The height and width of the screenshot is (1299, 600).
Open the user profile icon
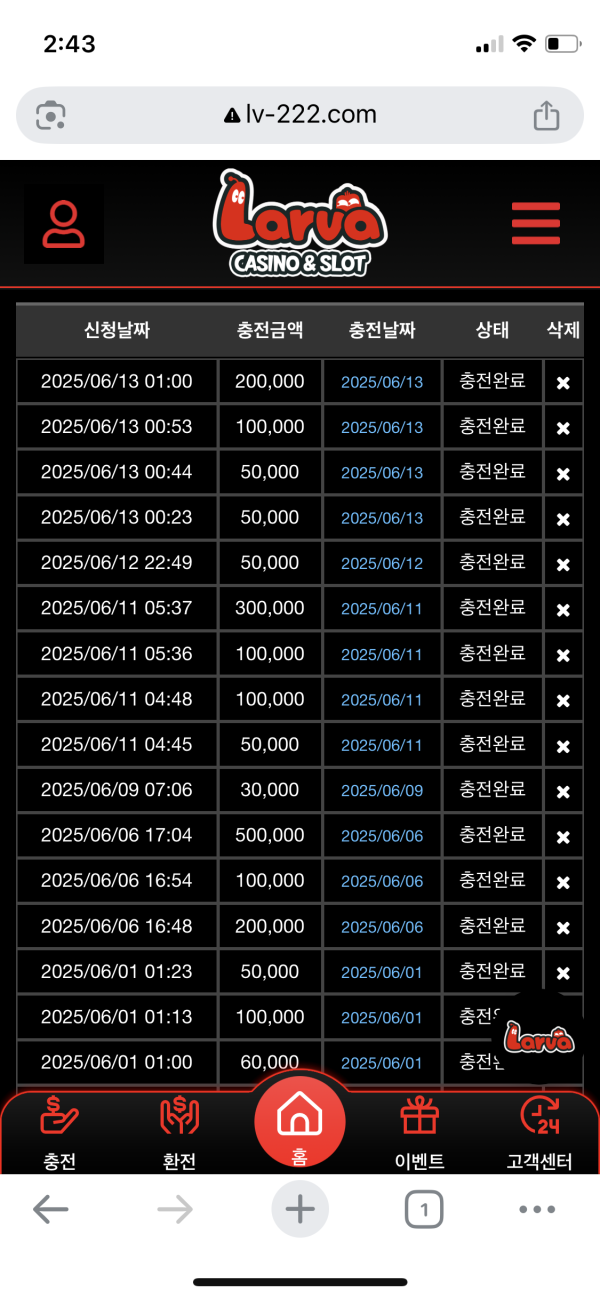pos(63,224)
